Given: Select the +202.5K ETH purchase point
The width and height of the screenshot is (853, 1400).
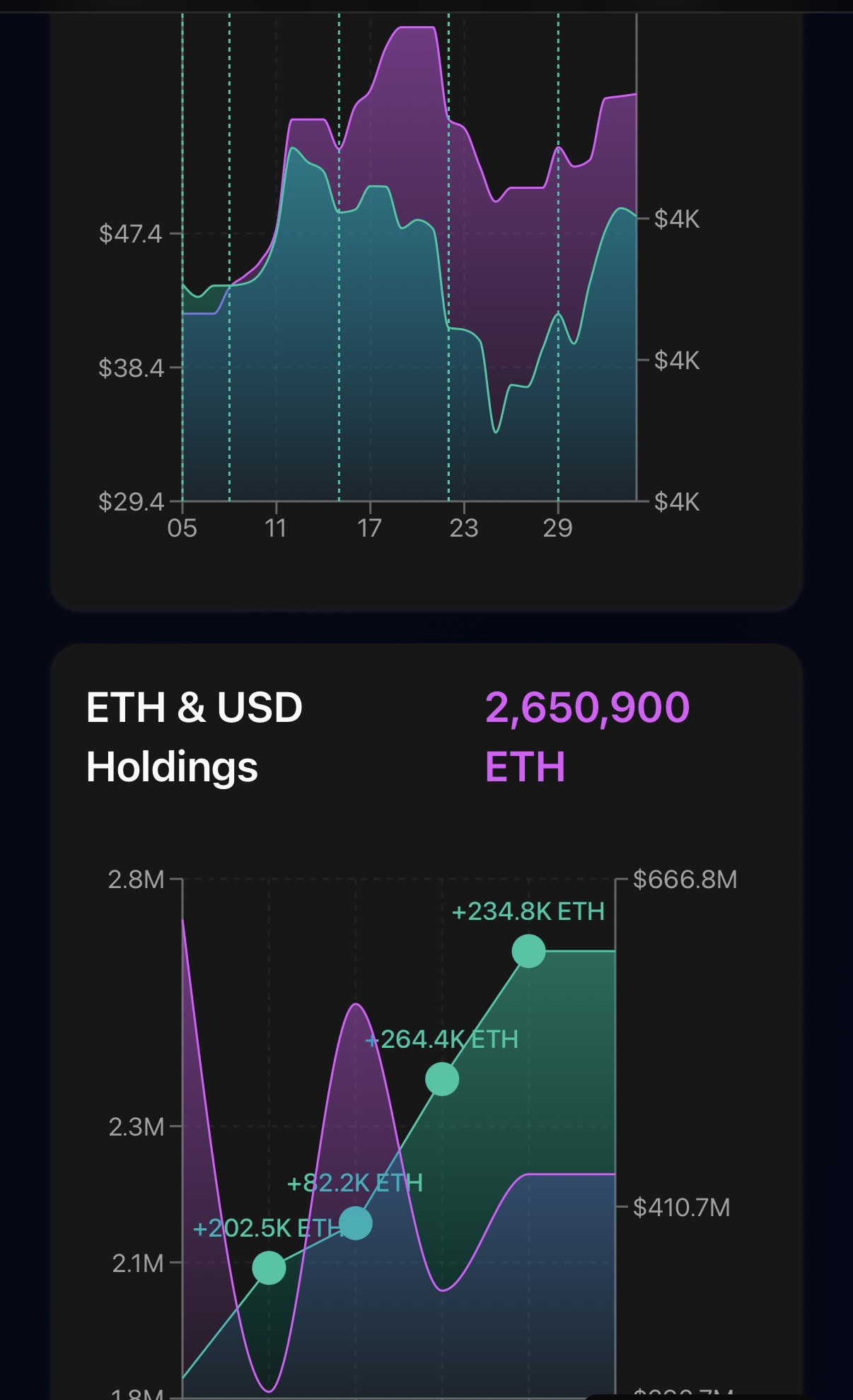Looking at the screenshot, I should point(269,1267).
